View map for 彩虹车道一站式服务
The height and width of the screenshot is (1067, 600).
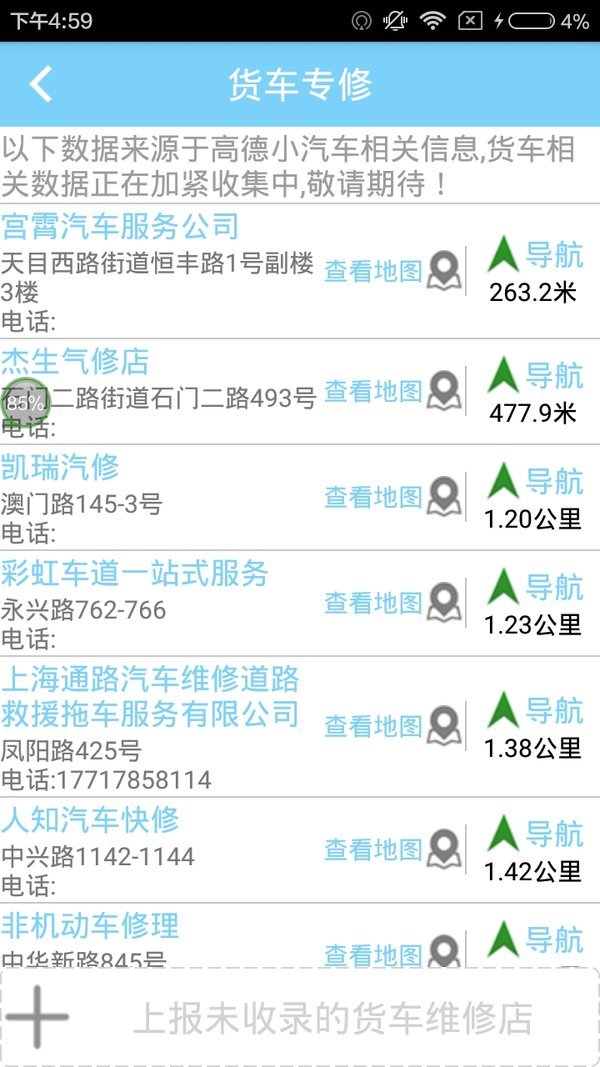click(391, 603)
